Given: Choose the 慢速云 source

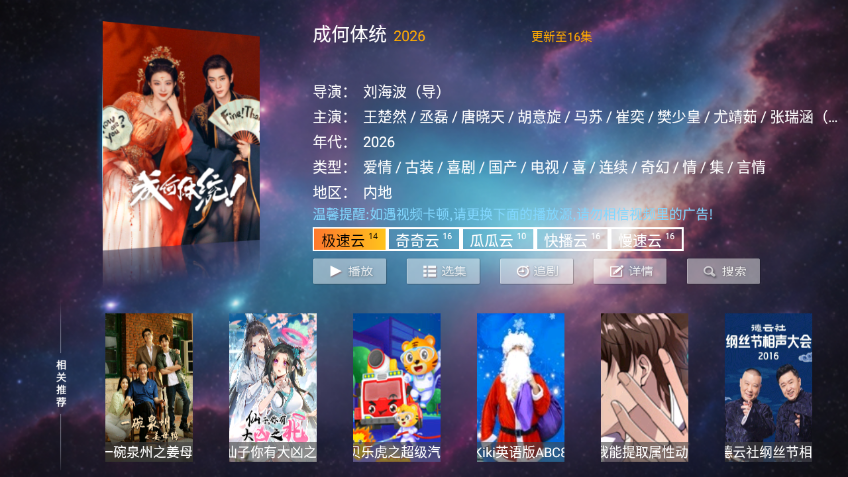Looking at the screenshot, I should click(647, 240).
